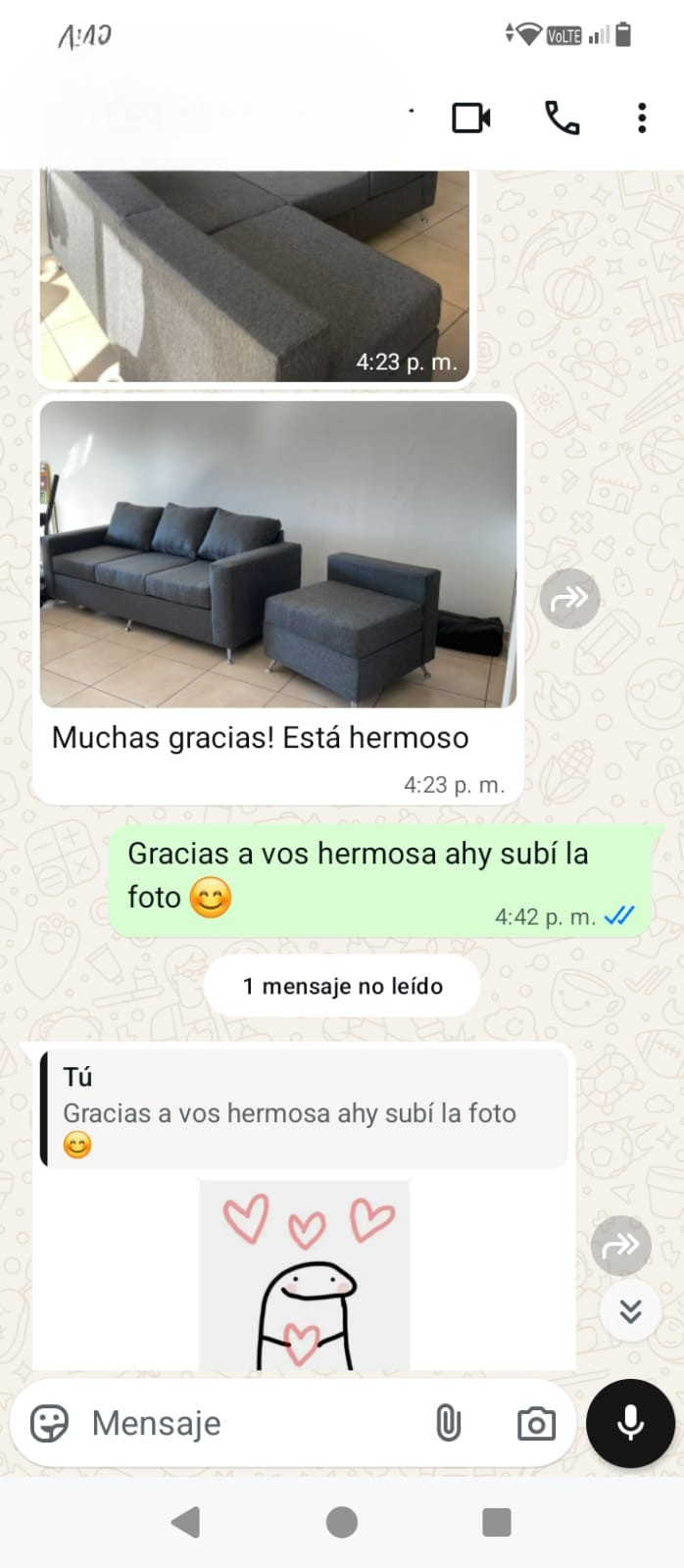Start a voice call
The width and height of the screenshot is (684, 1568).
(x=562, y=118)
